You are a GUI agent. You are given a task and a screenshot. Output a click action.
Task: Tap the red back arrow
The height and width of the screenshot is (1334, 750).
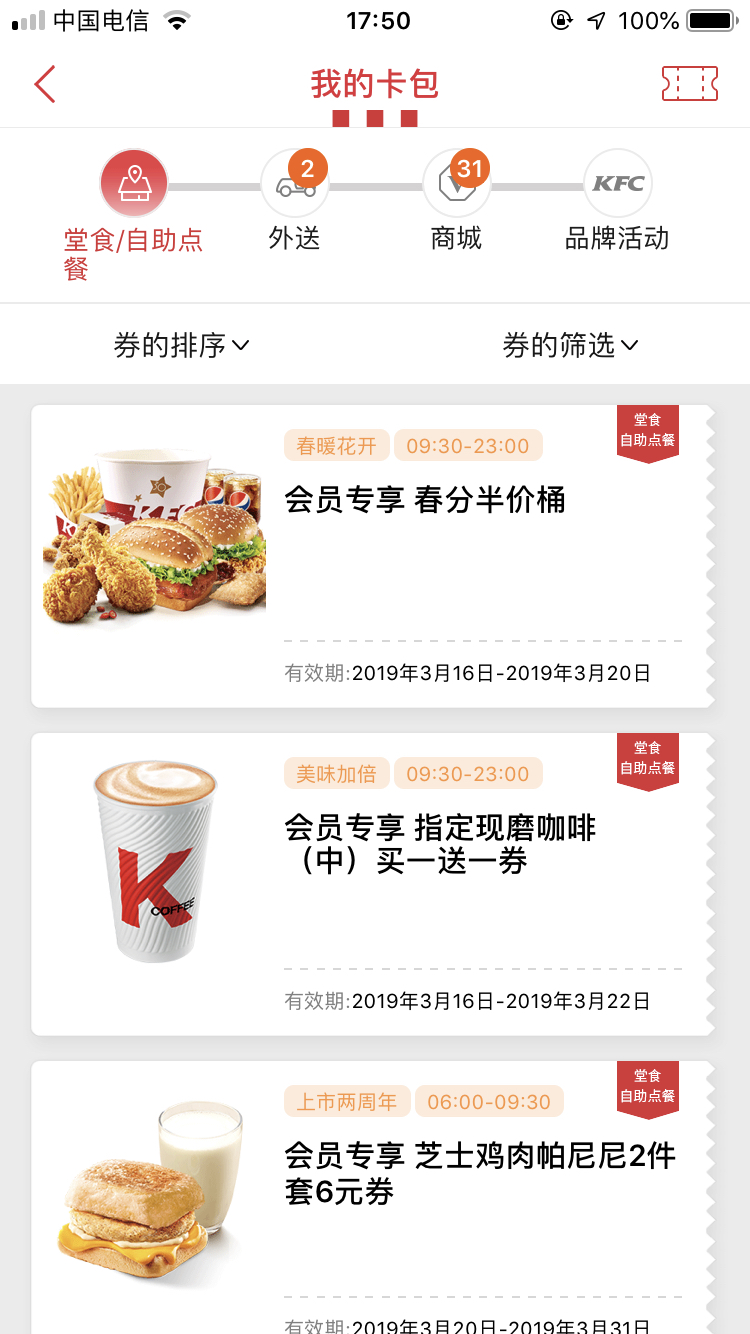[x=44, y=85]
